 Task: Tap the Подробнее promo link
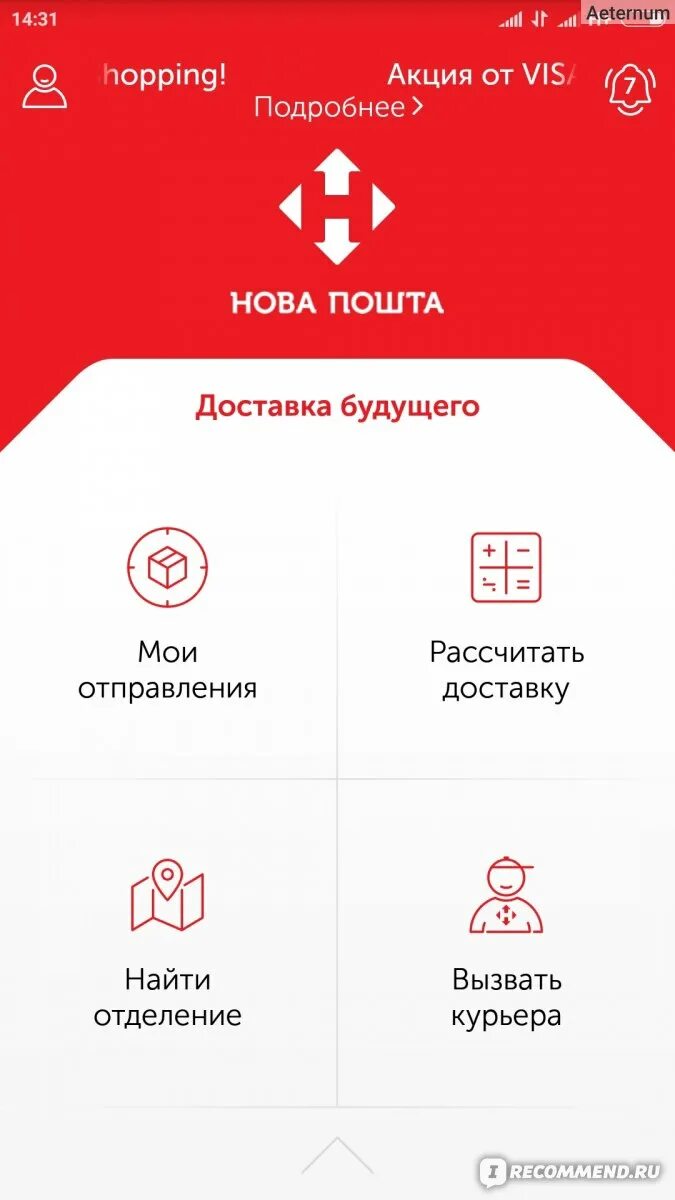point(338,107)
